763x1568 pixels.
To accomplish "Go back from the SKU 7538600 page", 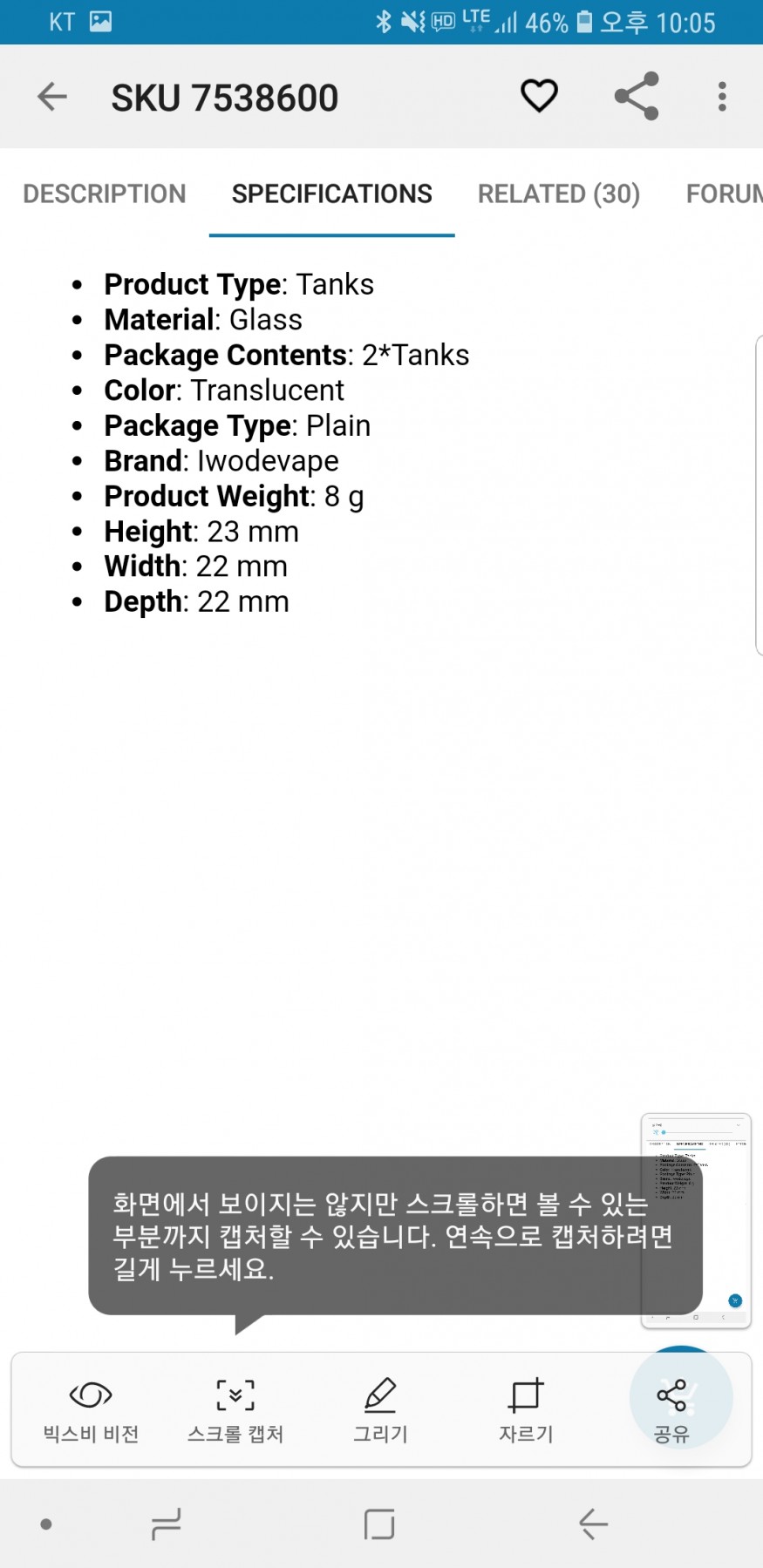I will 52,97.
